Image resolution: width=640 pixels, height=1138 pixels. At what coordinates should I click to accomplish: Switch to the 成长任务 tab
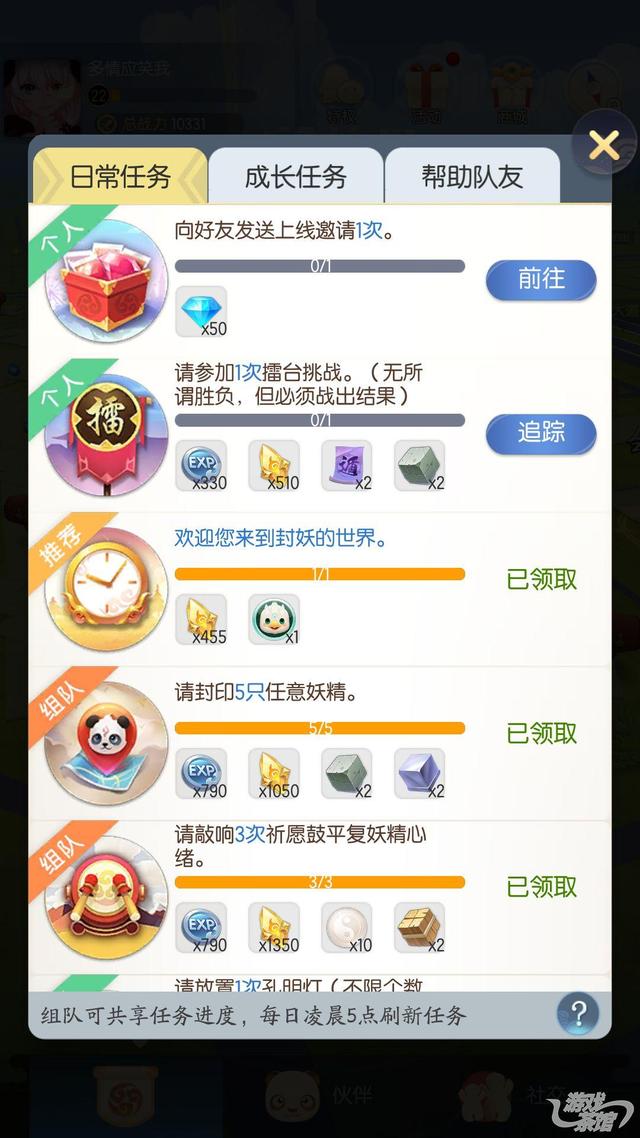pyautogui.click(x=296, y=177)
